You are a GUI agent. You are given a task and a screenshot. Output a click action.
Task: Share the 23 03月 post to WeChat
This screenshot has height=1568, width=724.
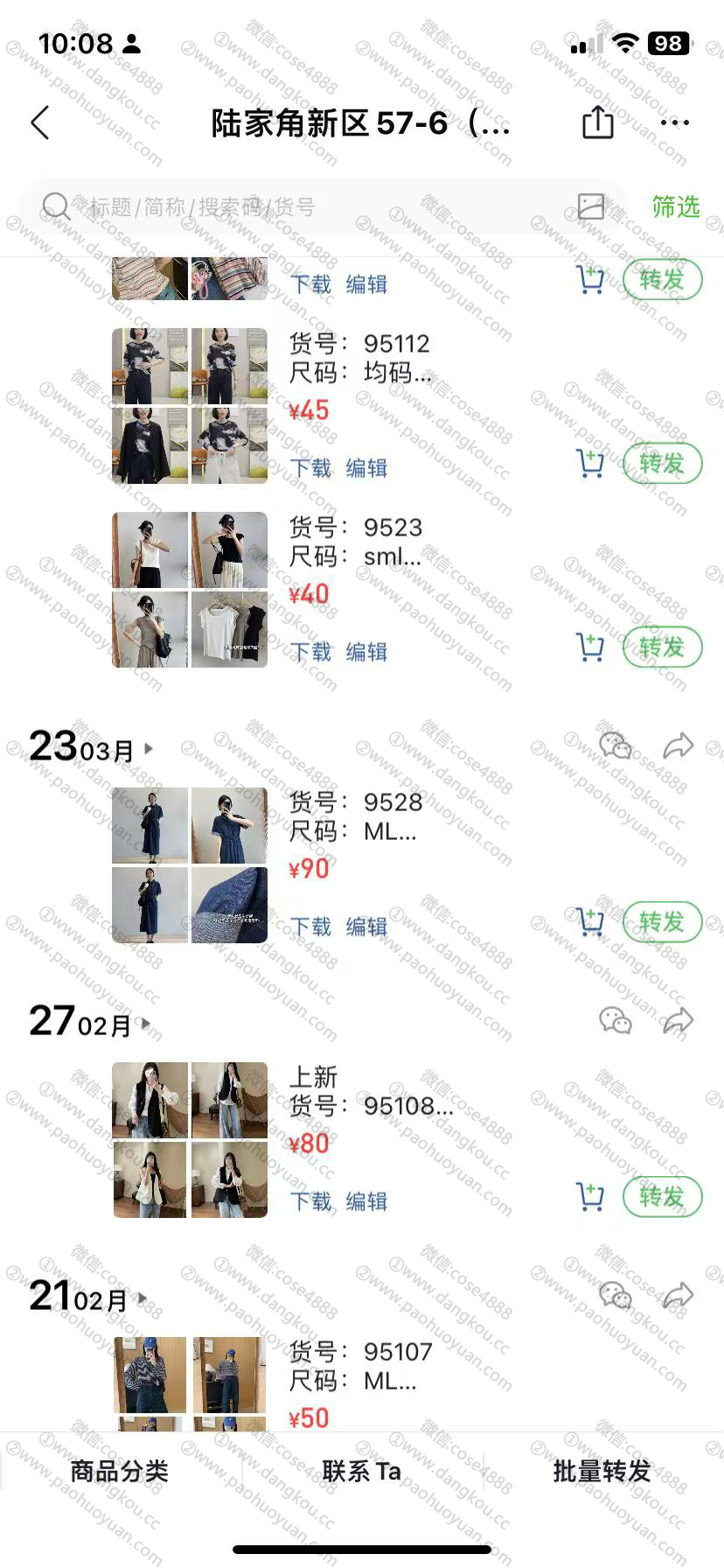(x=616, y=746)
